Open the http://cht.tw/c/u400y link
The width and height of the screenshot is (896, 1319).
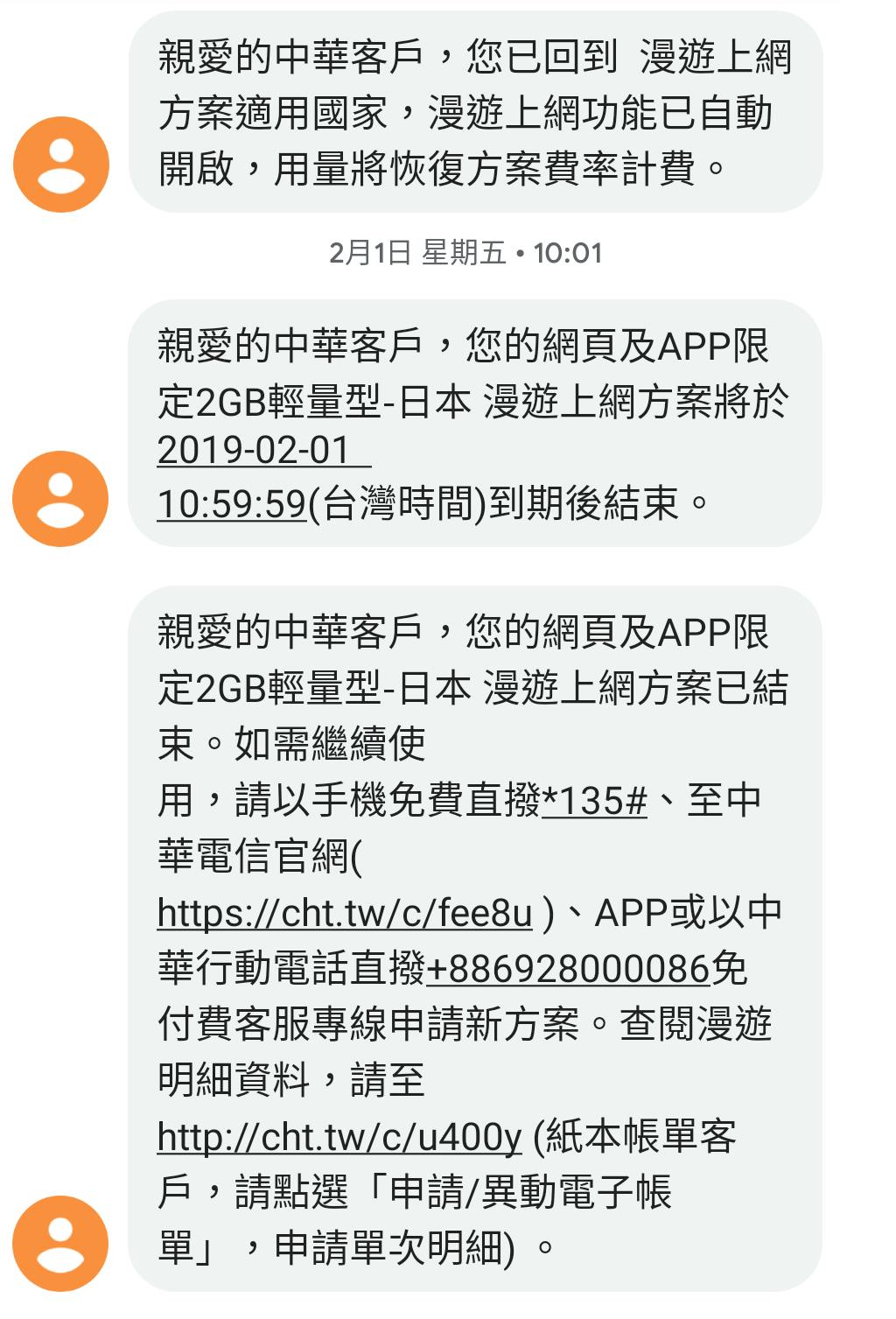click(339, 1138)
